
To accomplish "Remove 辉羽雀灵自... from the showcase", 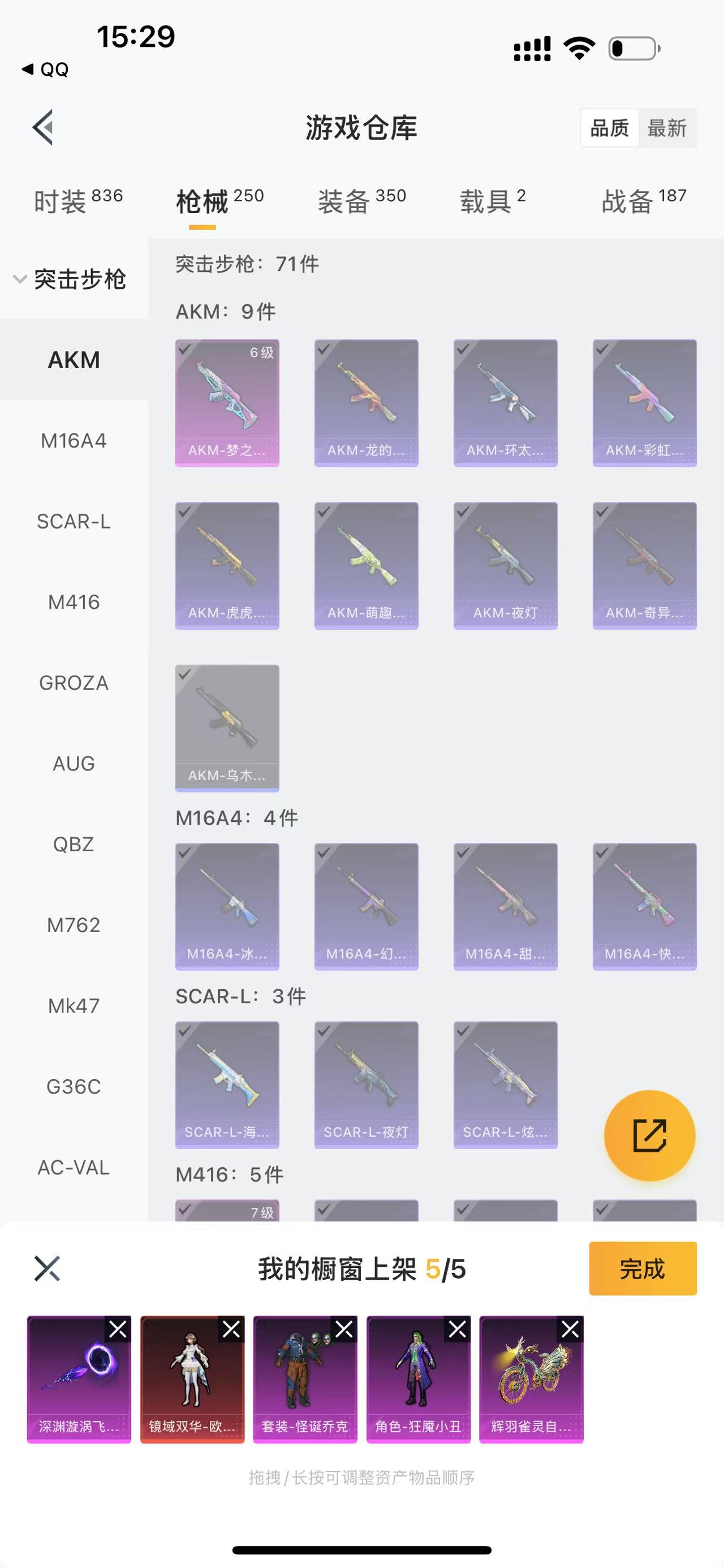I will (571, 1329).
